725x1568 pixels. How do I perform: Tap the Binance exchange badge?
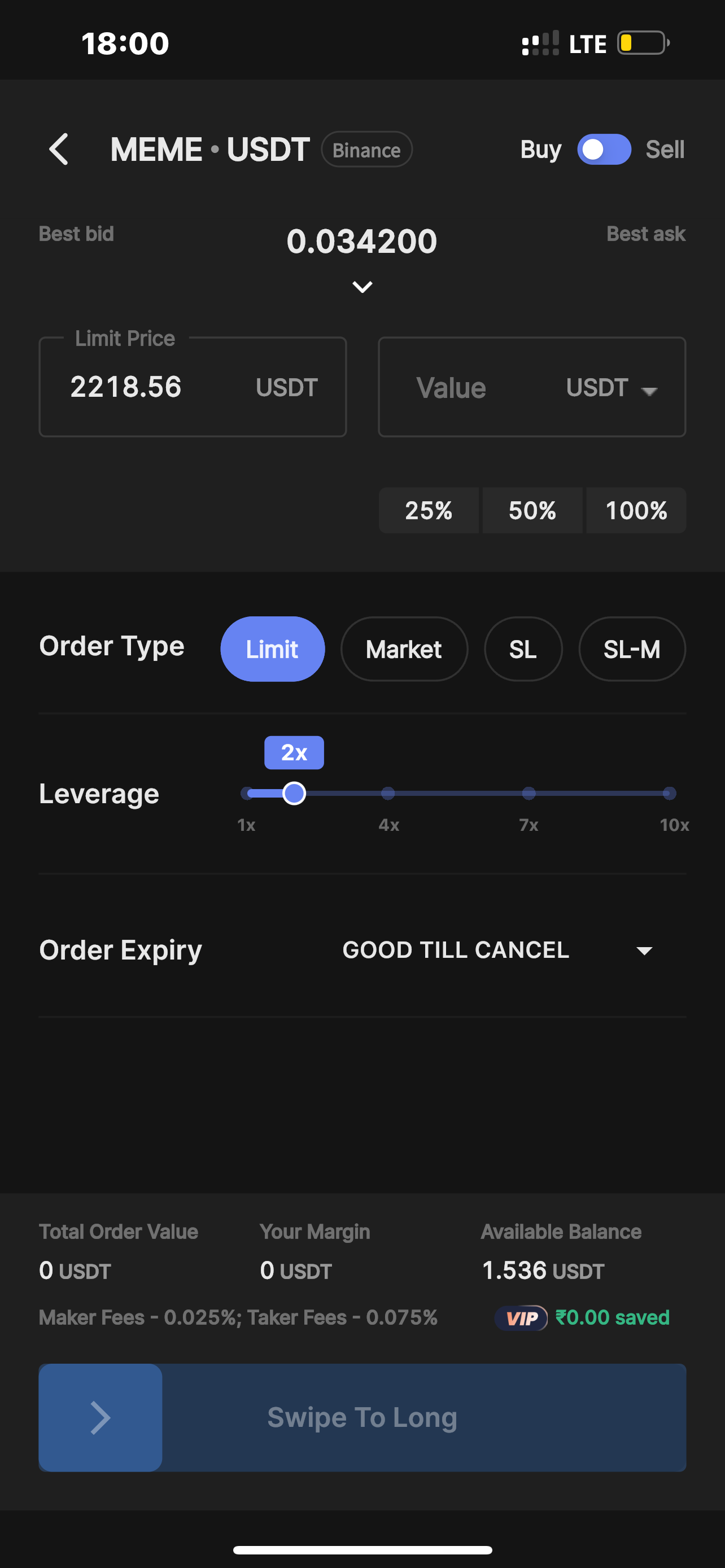pyautogui.click(x=366, y=150)
